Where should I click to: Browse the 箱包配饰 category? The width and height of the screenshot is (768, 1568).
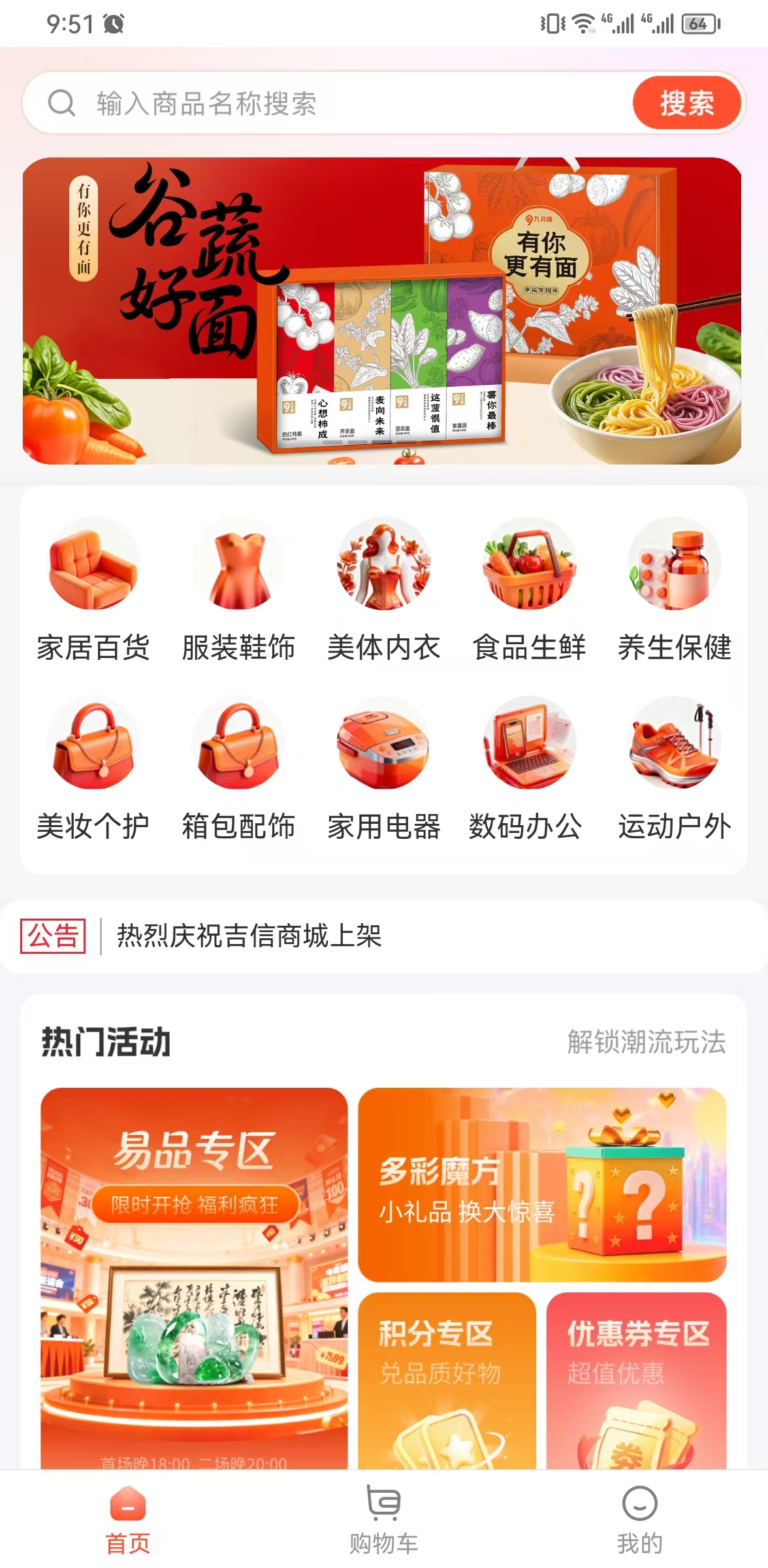click(x=238, y=769)
